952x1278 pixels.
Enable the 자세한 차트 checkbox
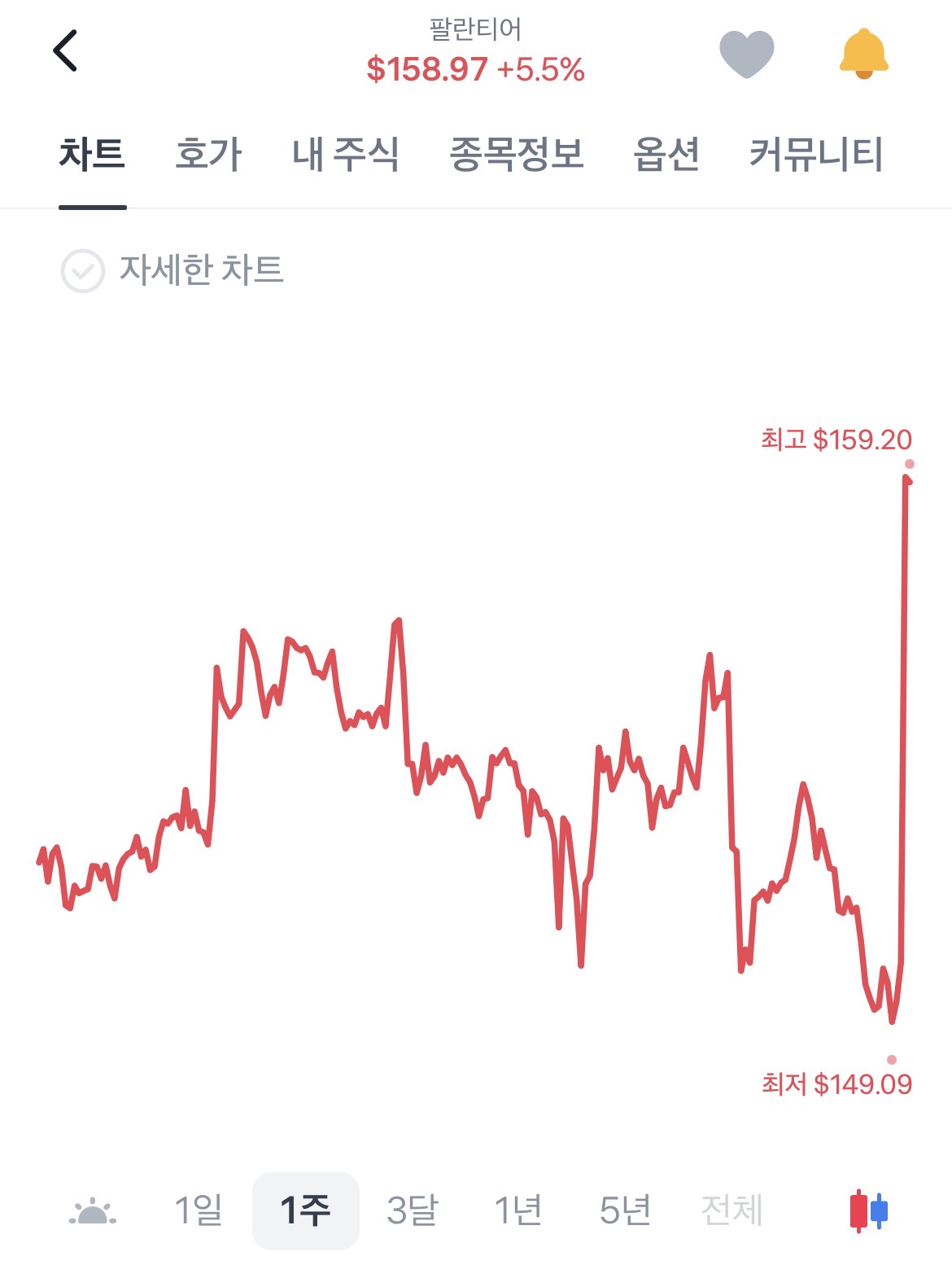coord(83,270)
